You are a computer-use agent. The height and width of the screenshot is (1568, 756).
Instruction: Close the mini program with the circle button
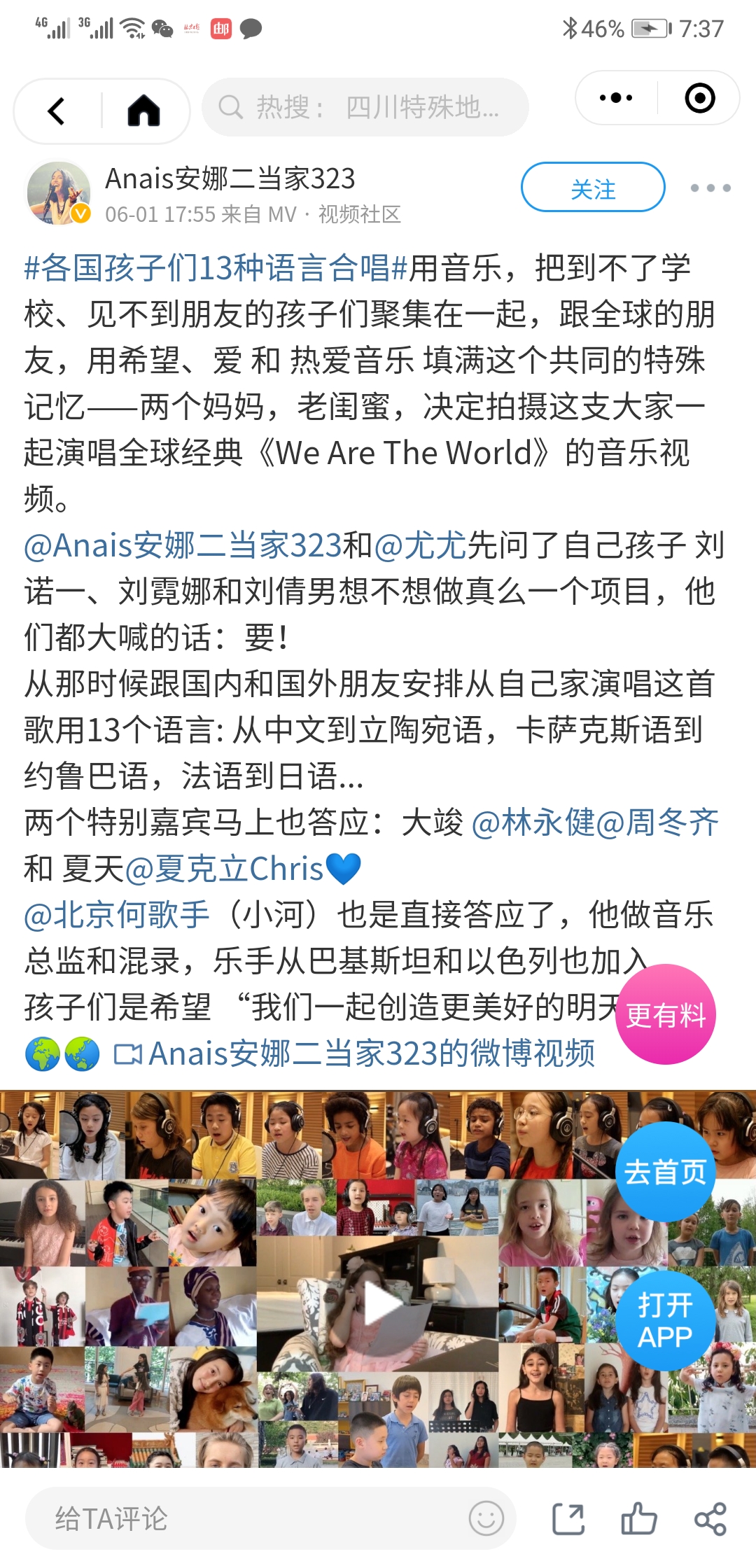pos(699,98)
